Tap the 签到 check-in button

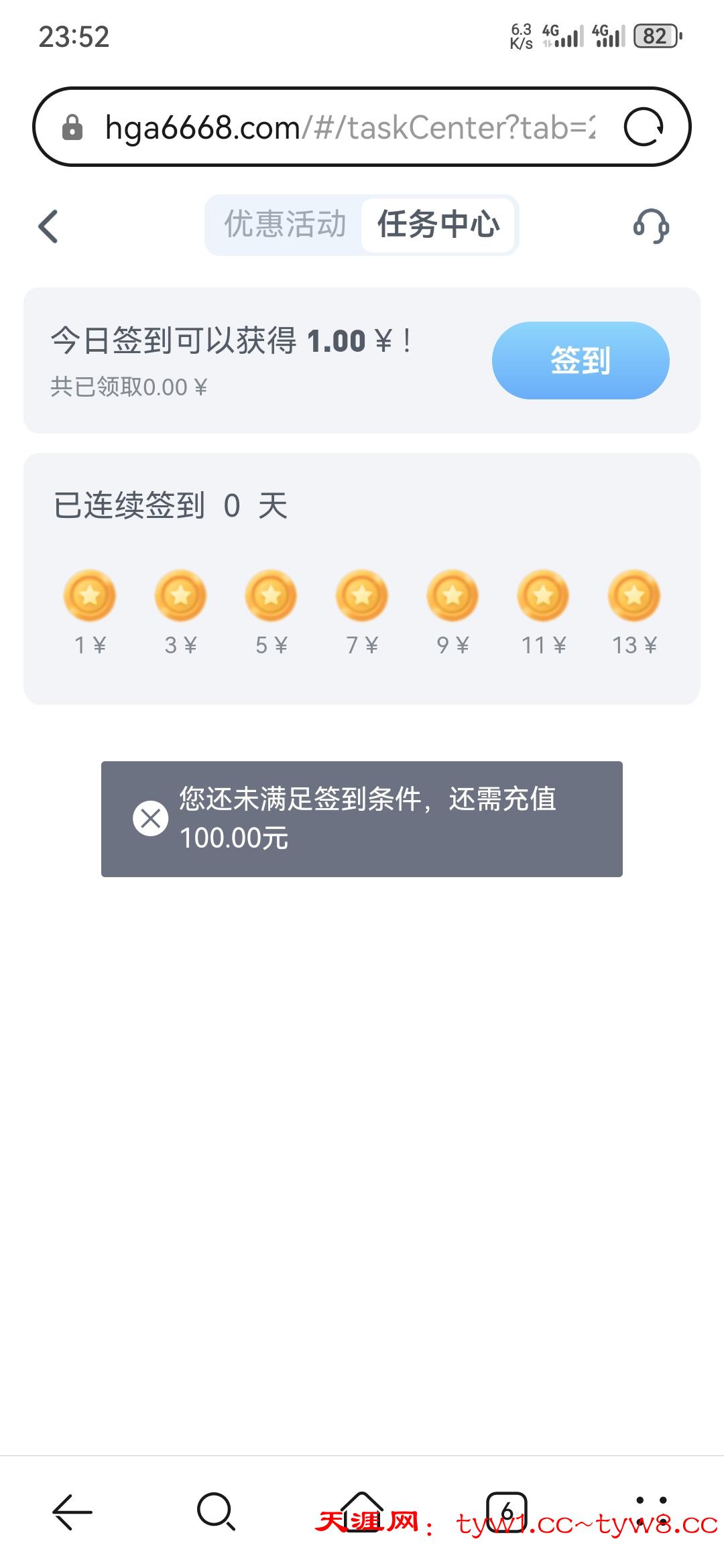pos(581,361)
